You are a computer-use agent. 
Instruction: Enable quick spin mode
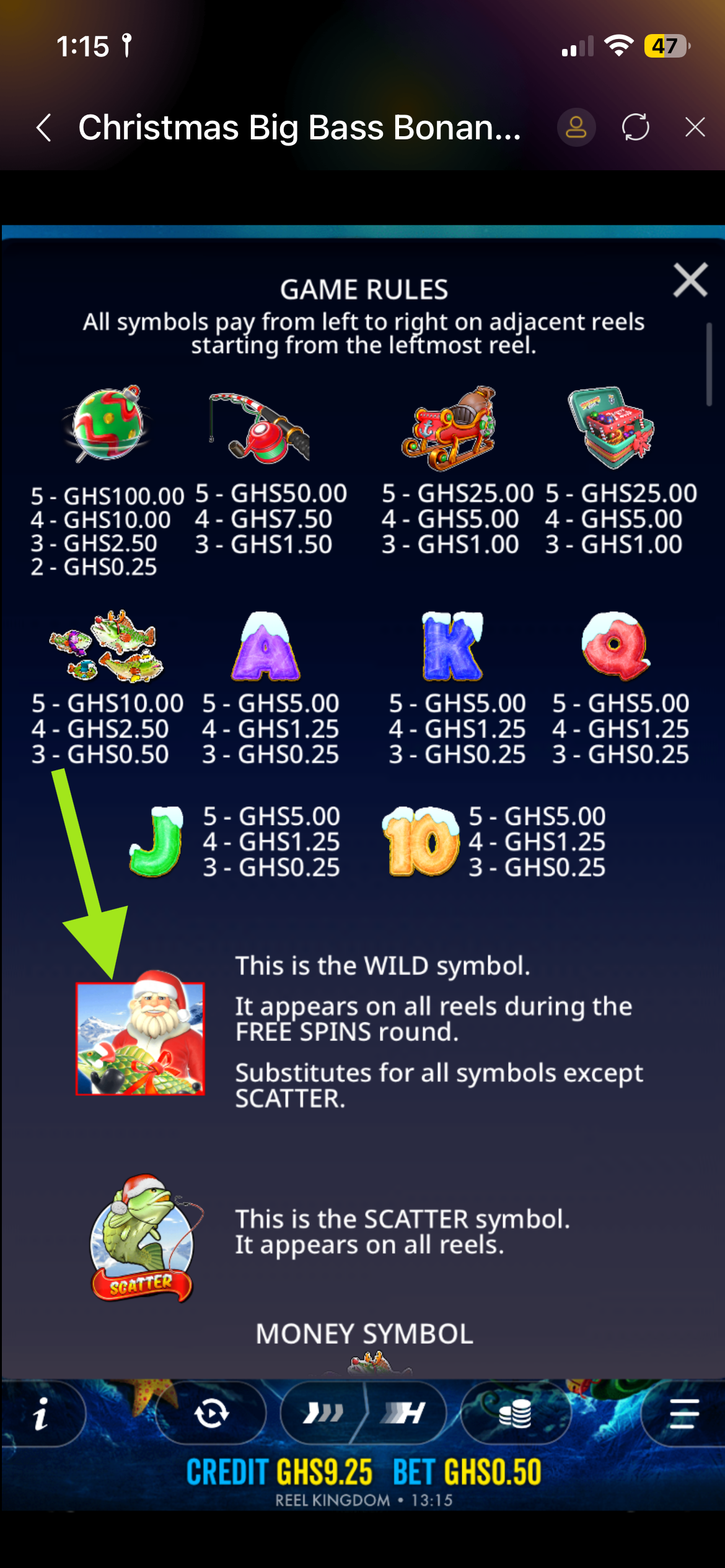[323, 1414]
